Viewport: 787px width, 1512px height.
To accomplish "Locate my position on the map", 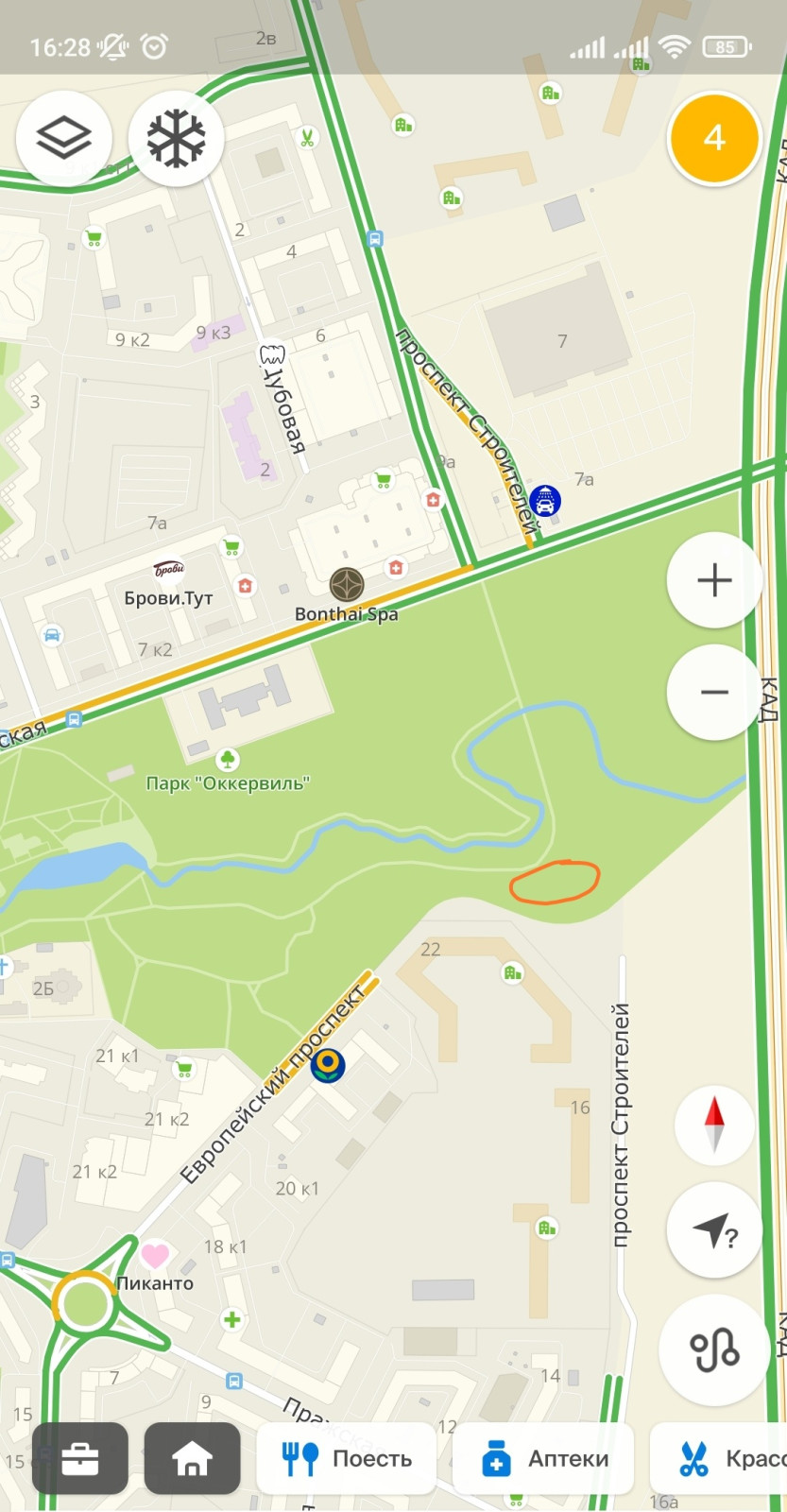I will point(714,1230).
